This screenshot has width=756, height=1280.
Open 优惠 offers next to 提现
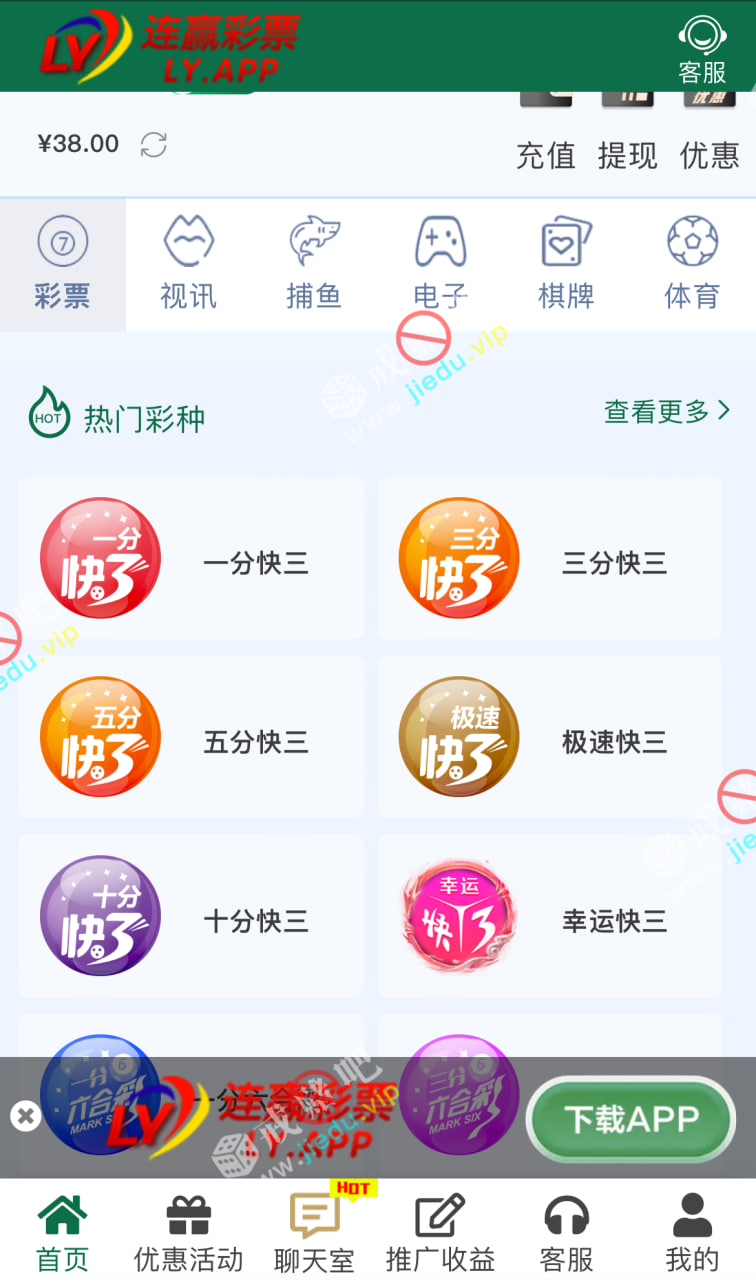pyautogui.click(x=710, y=155)
